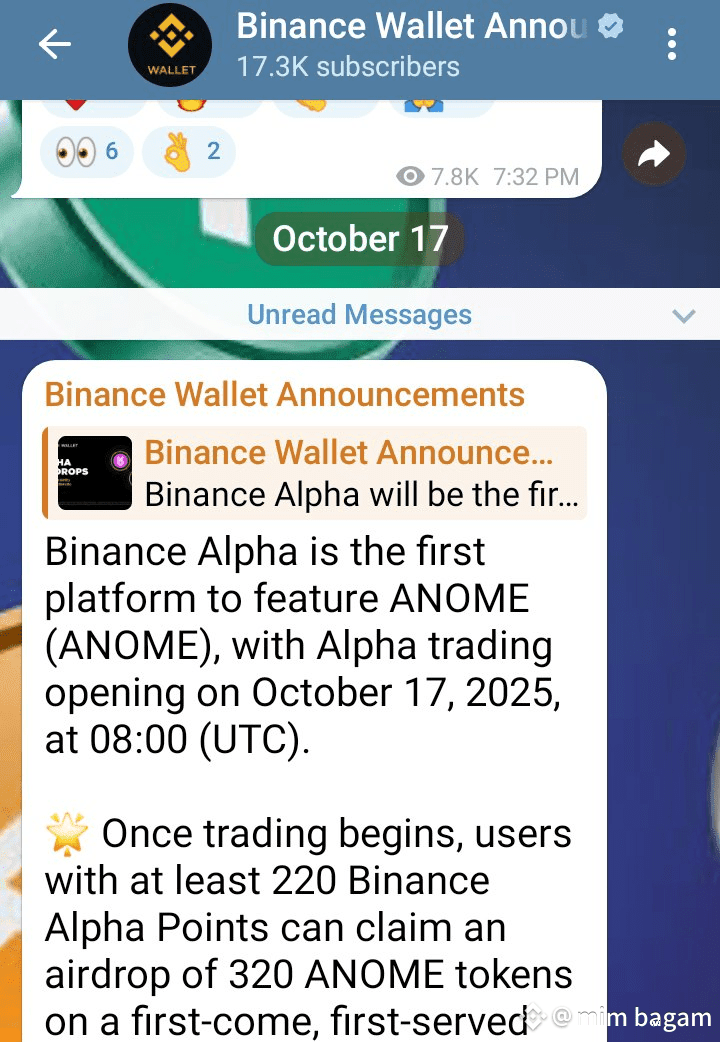Add the eyes emoji reaction
720x1042 pixels.
[x=86, y=152]
